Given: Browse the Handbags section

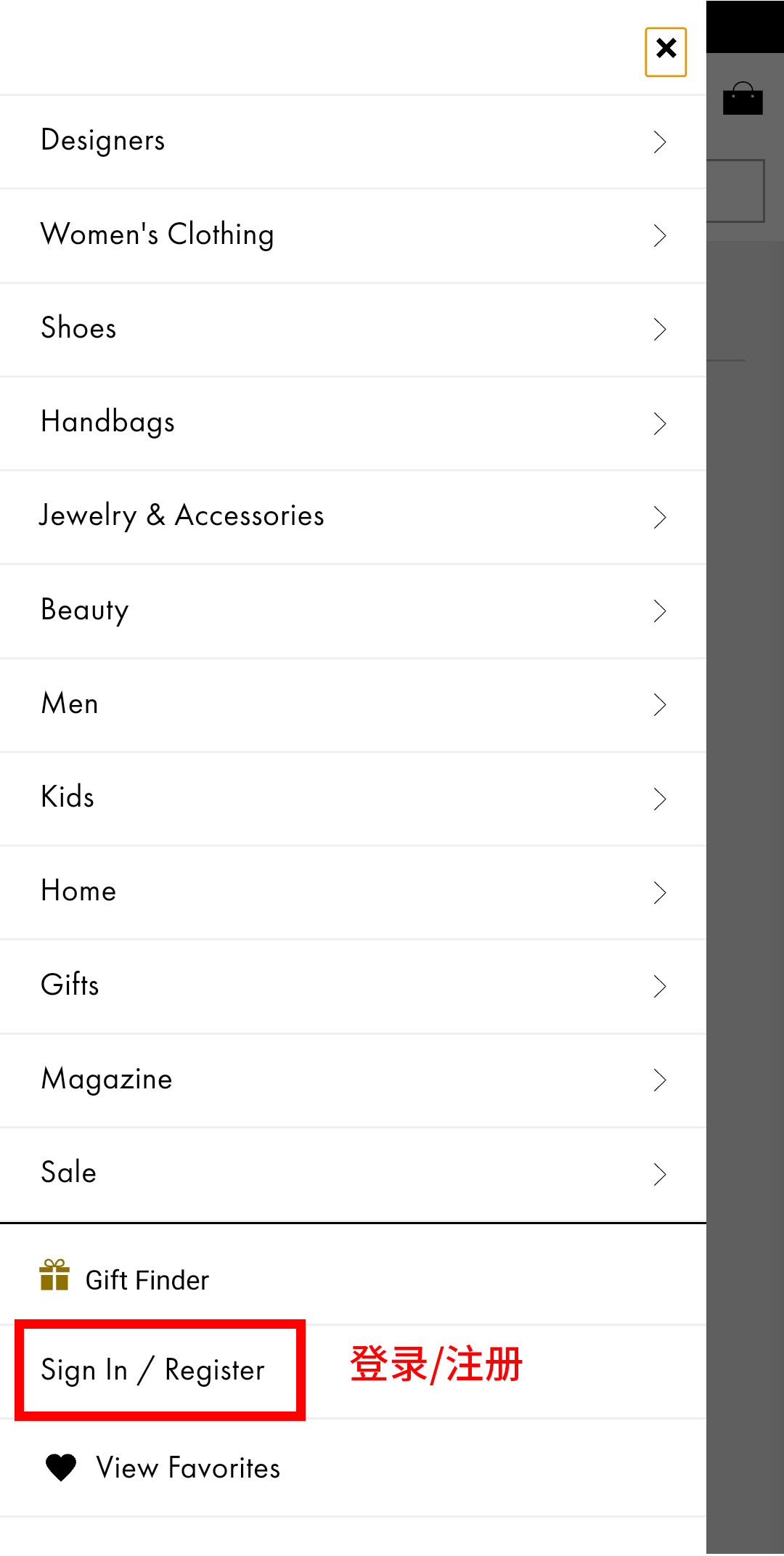Looking at the screenshot, I should point(353,423).
